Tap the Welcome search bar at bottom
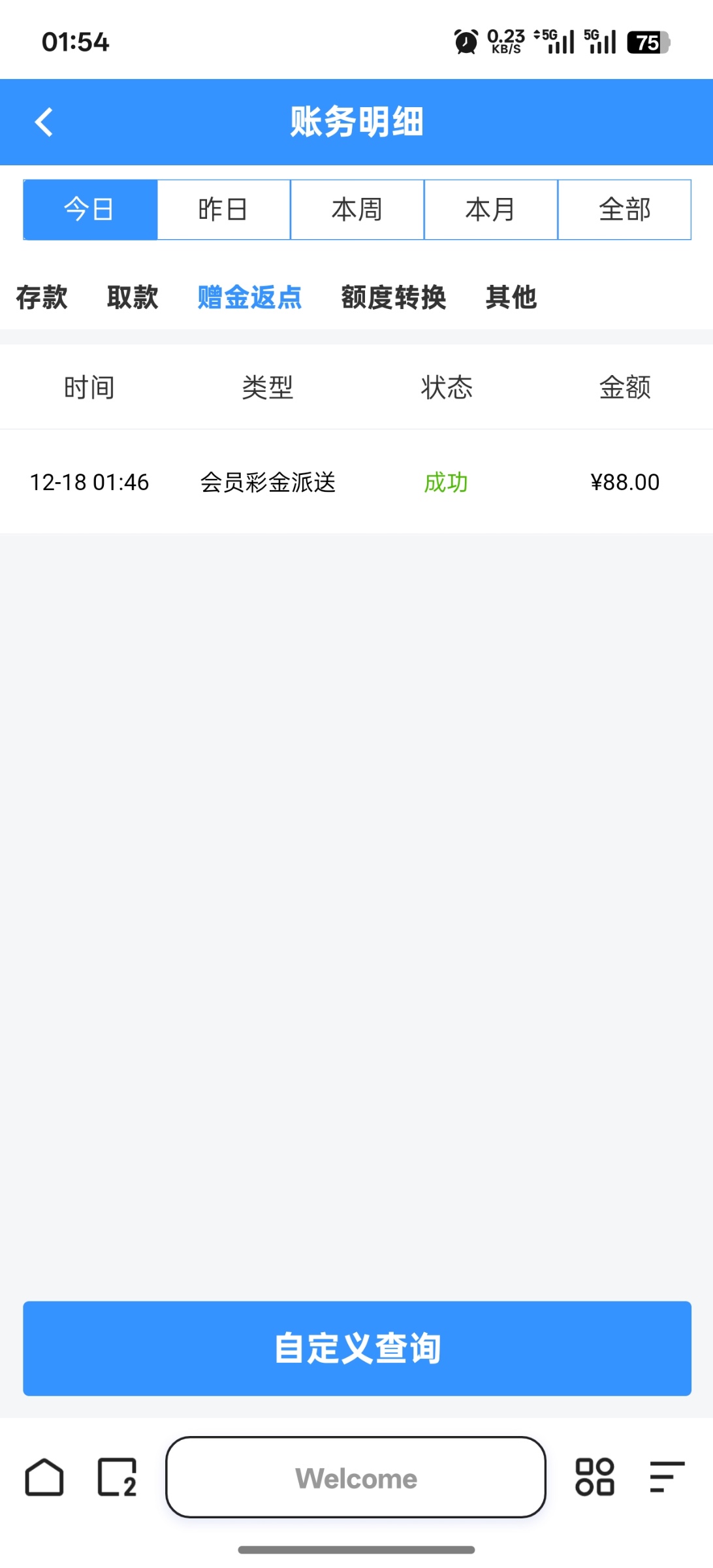This screenshot has width=713, height=1568. click(x=356, y=1478)
